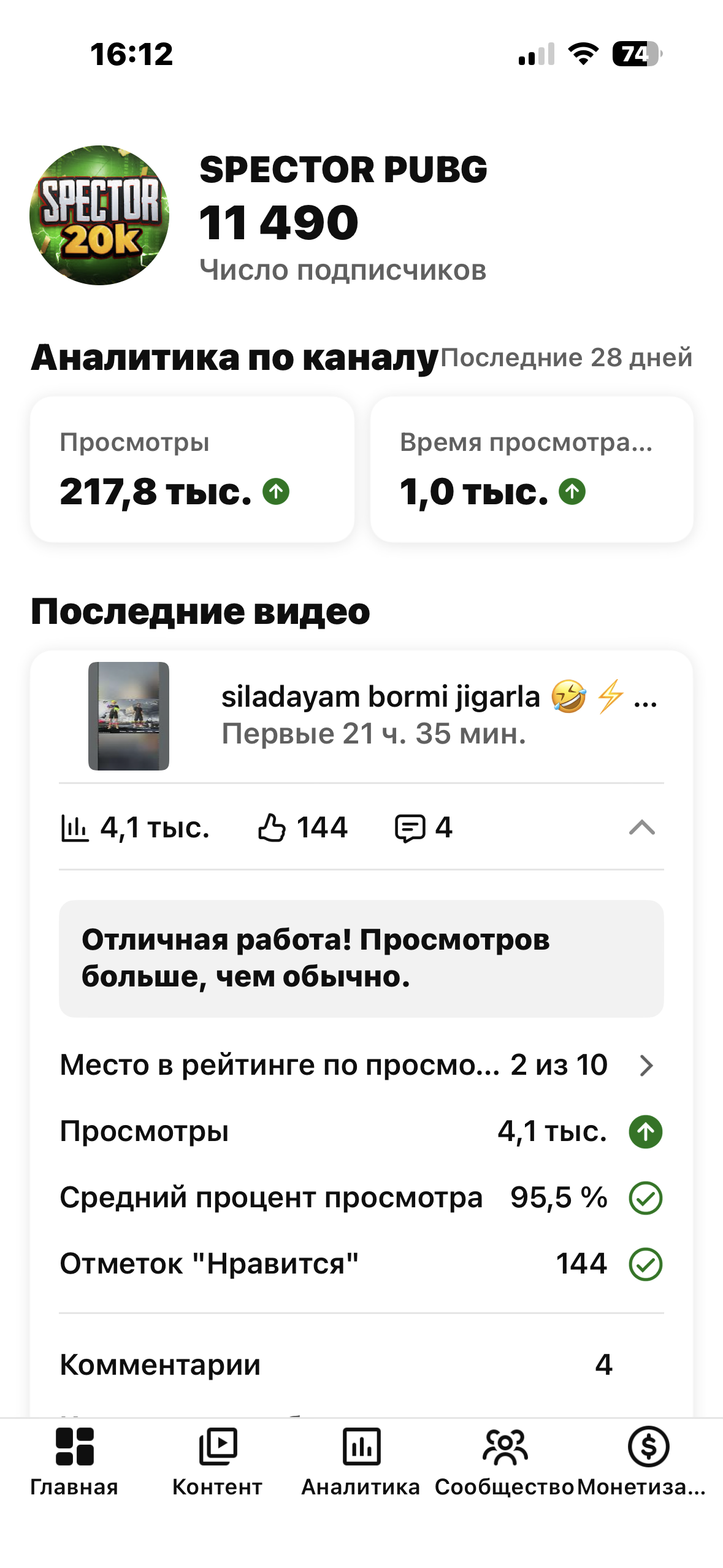Switch to the Монетизация tab
This screenshot has width=723, height=1568.
pyautogui.click(x=648, y=1460)
